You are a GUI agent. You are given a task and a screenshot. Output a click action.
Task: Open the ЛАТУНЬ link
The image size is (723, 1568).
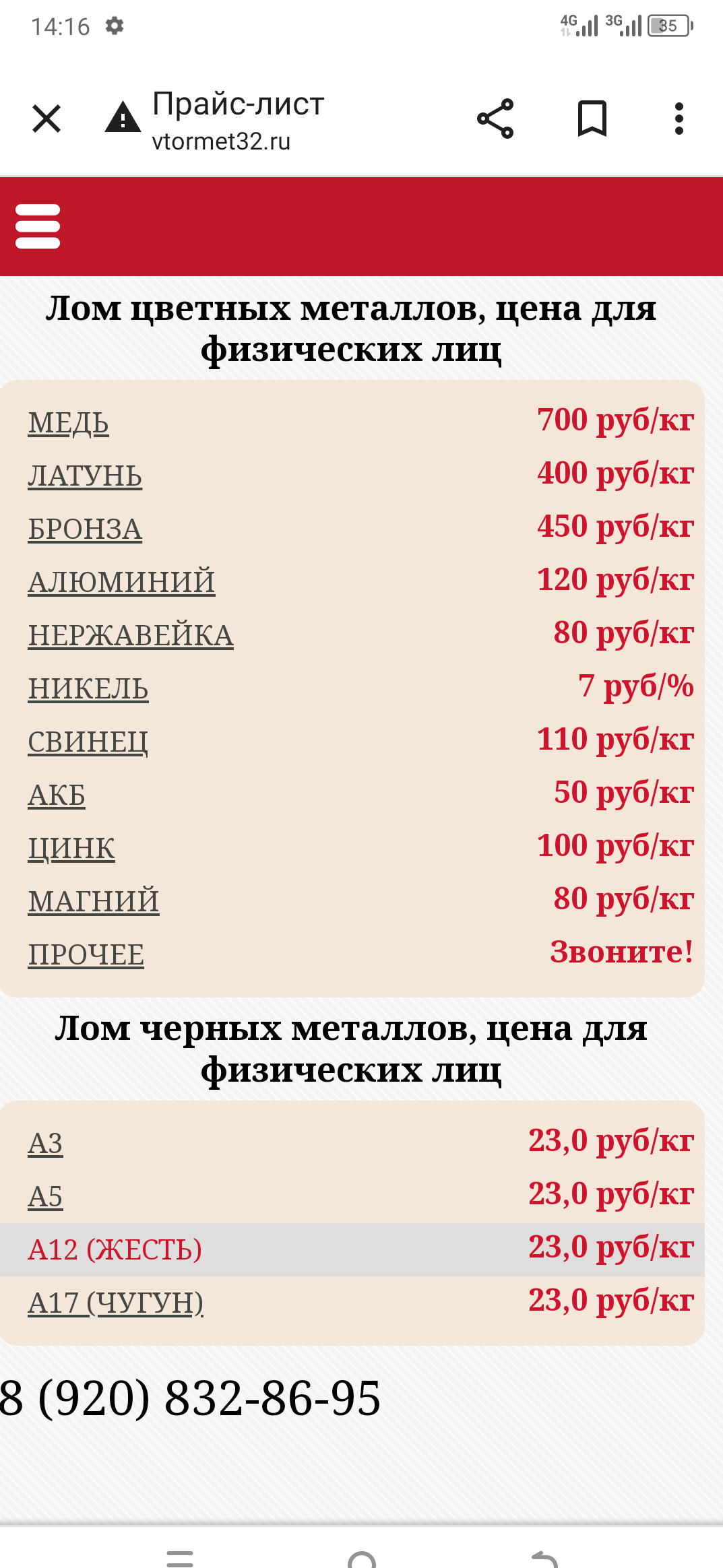pyautogui.click(x=85, y=476)
